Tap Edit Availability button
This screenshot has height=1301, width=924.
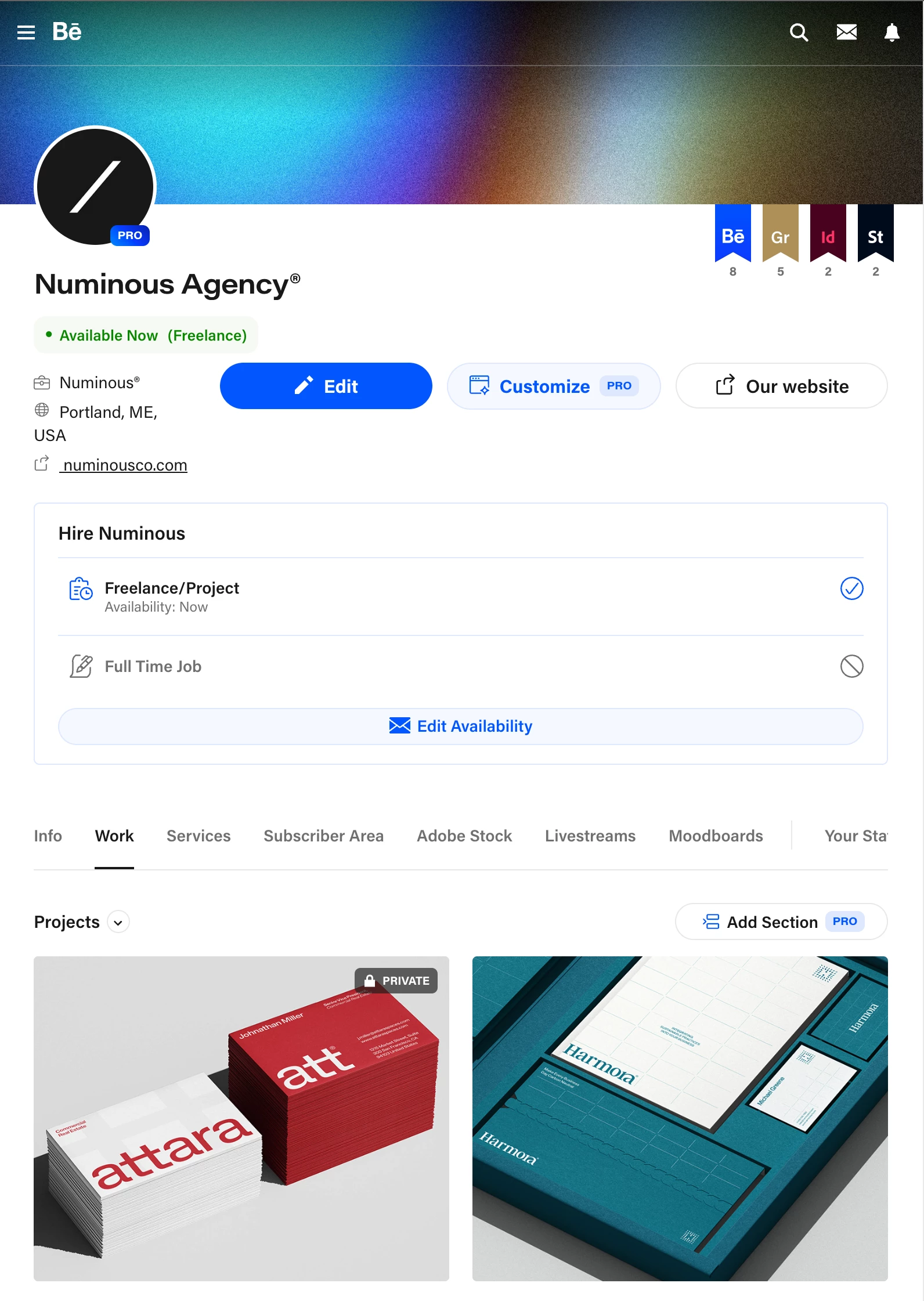pos(460,726)
